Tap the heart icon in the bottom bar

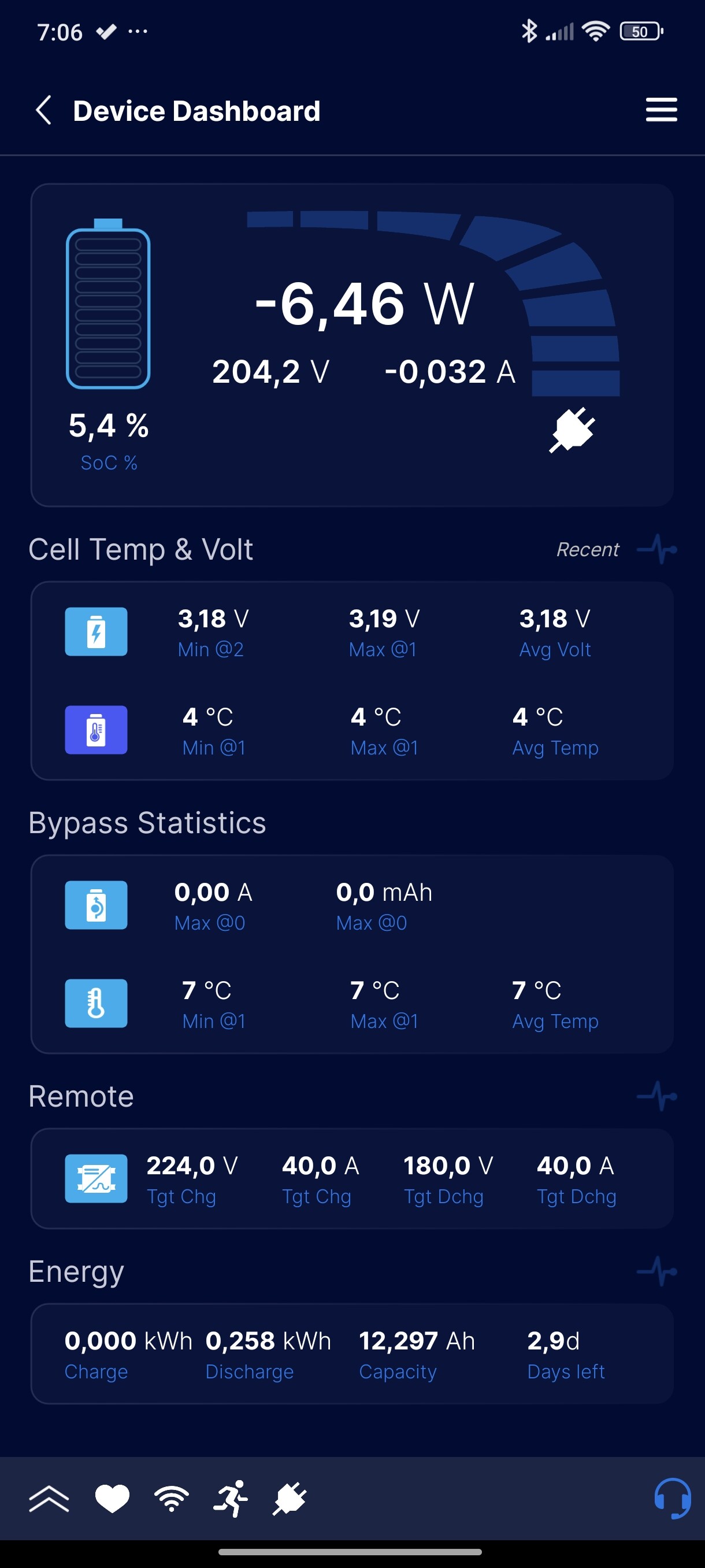pyautogui.click(x=113, y=1499)
